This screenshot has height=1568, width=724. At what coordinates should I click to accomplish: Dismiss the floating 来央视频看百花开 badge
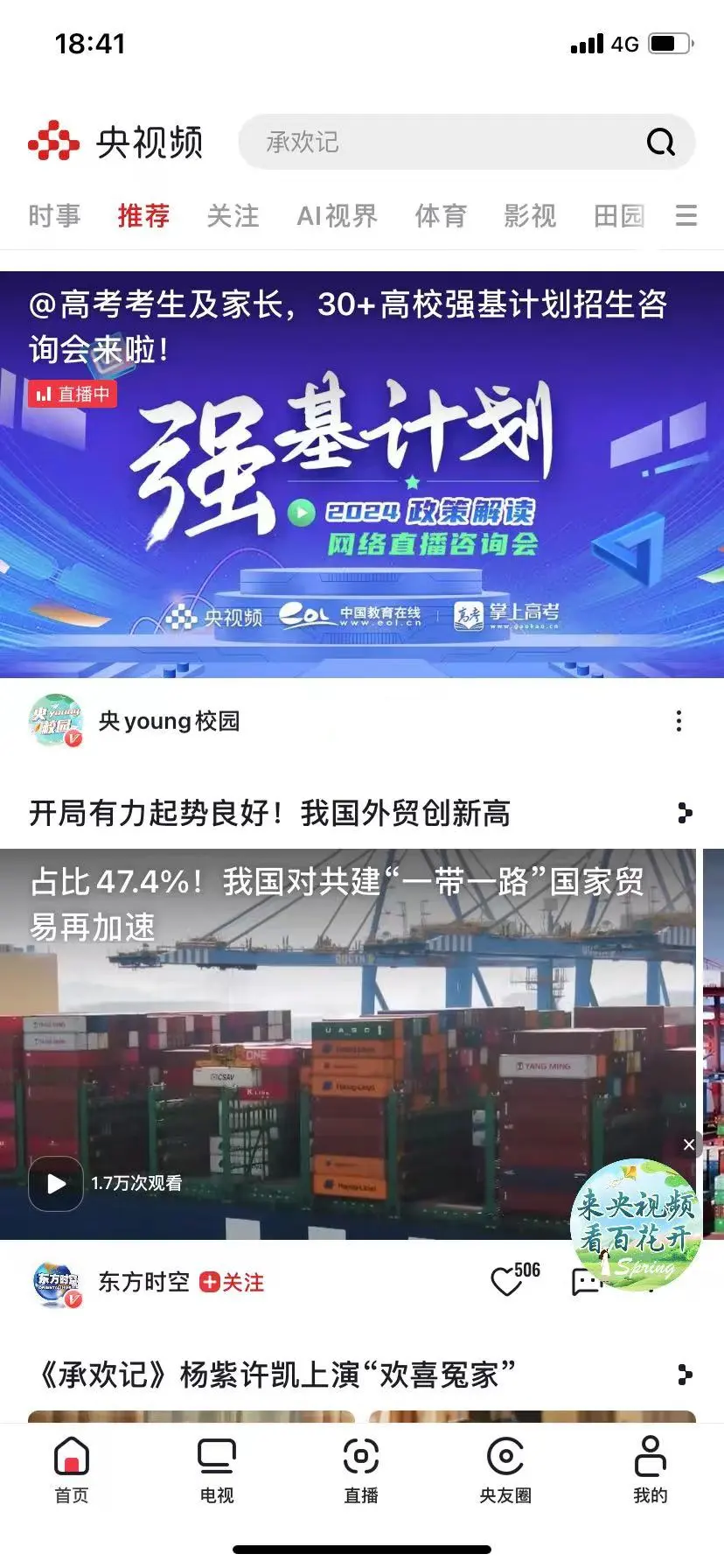689,1144
